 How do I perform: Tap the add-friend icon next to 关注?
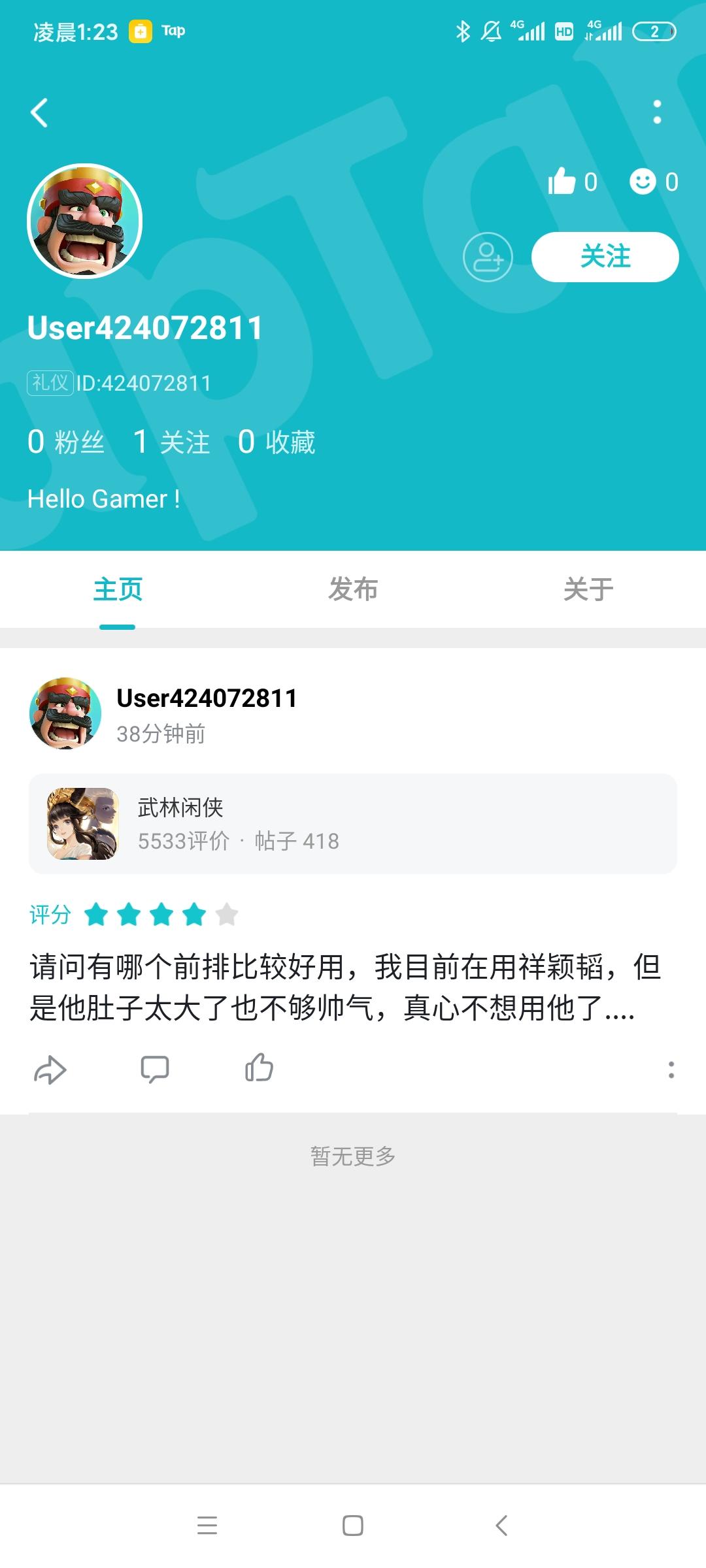coord(489,257)
